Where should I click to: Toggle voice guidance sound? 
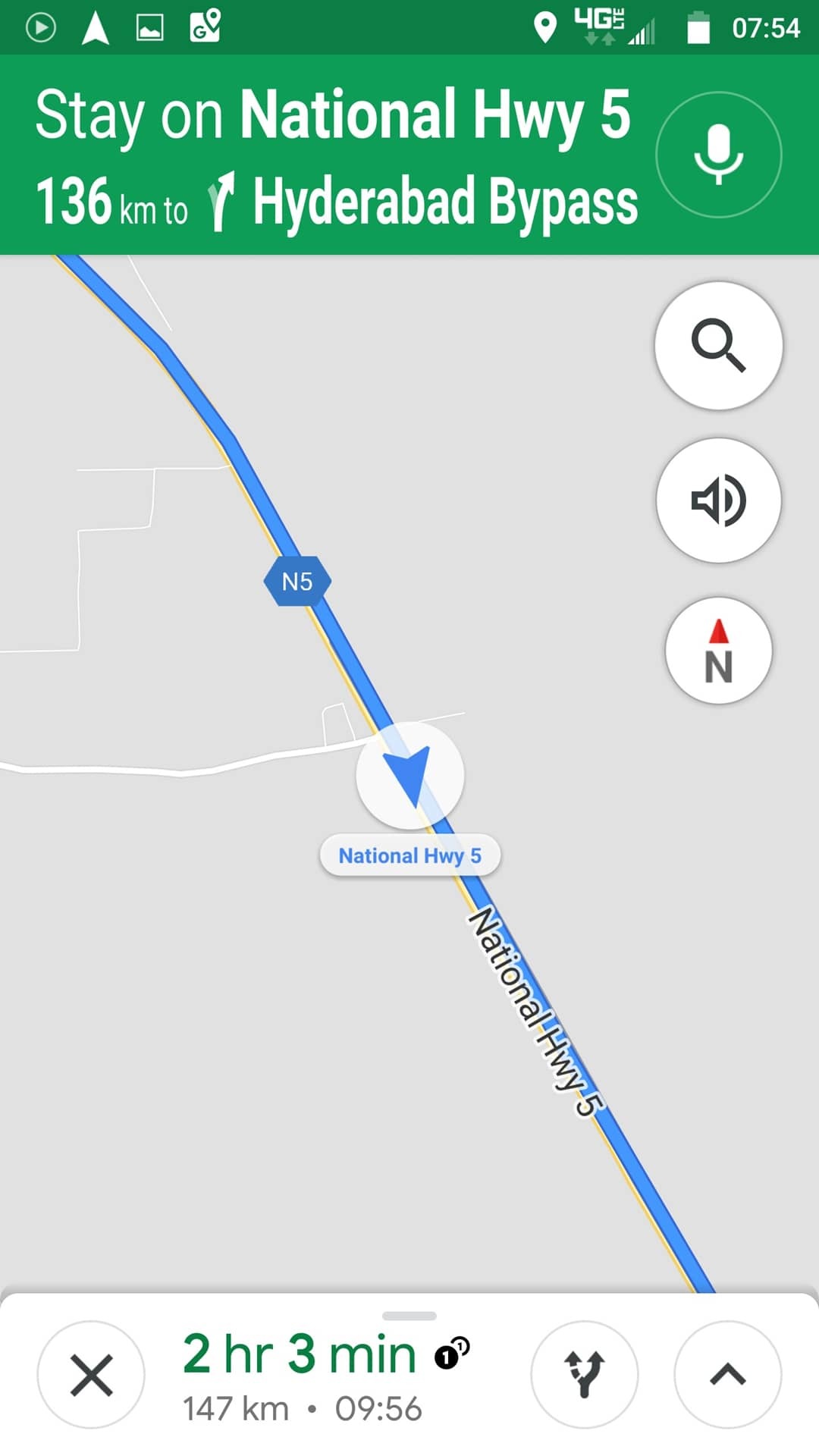coord(718,500)
